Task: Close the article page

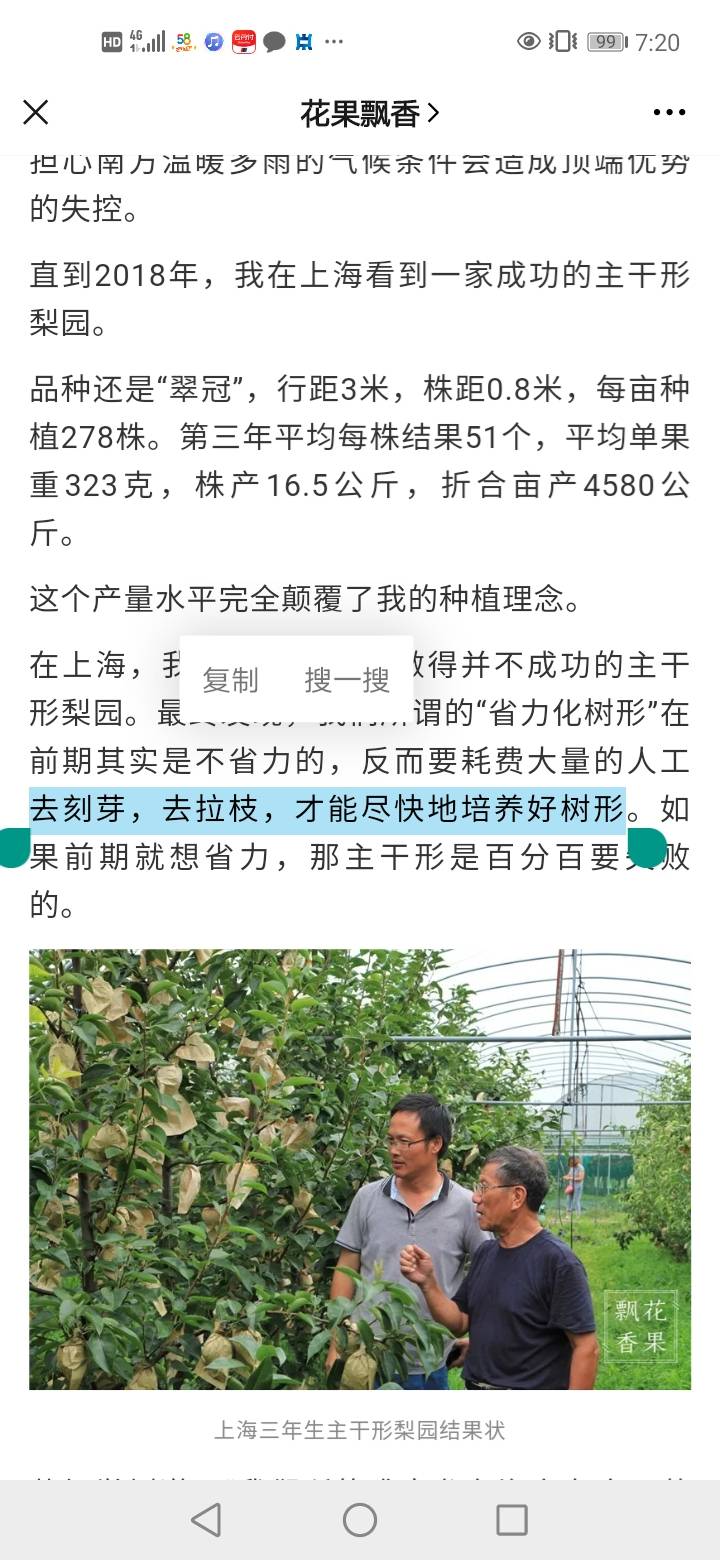Action: click(x=36, y=112)
